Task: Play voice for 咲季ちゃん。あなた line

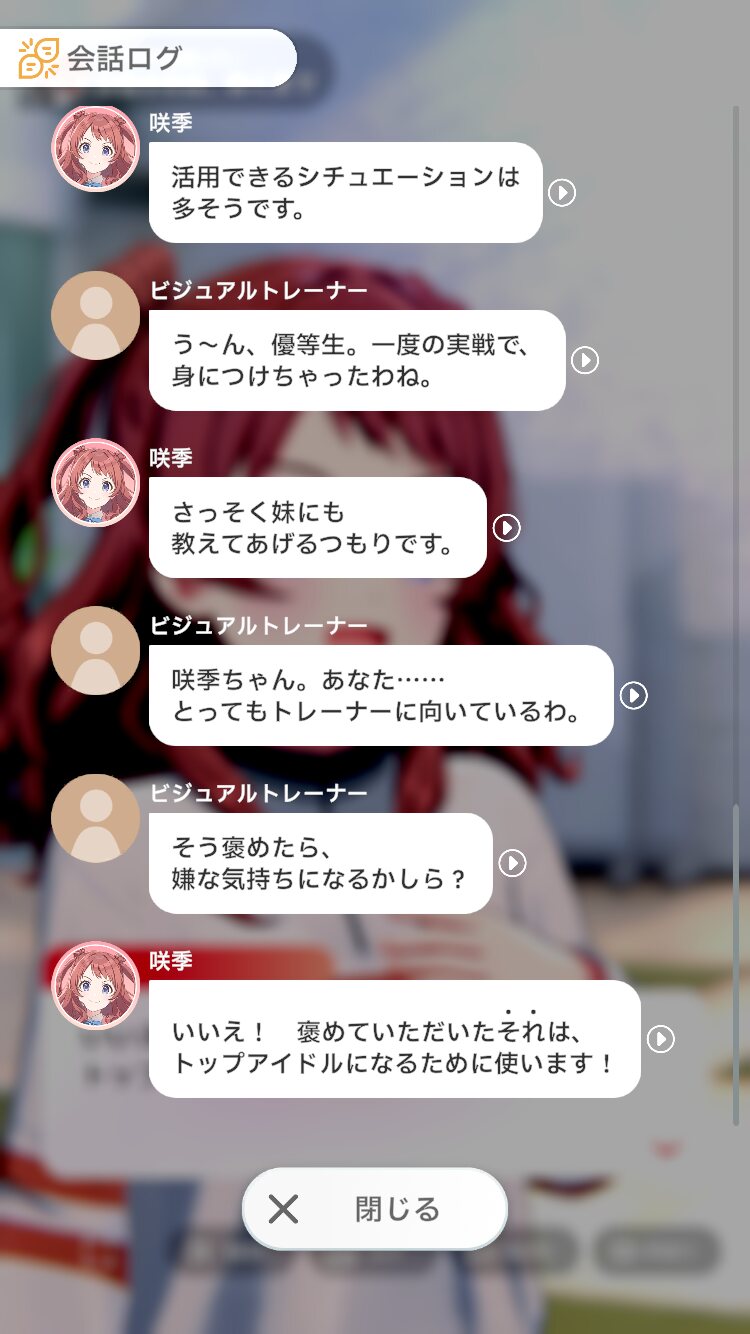Action: 634,695
